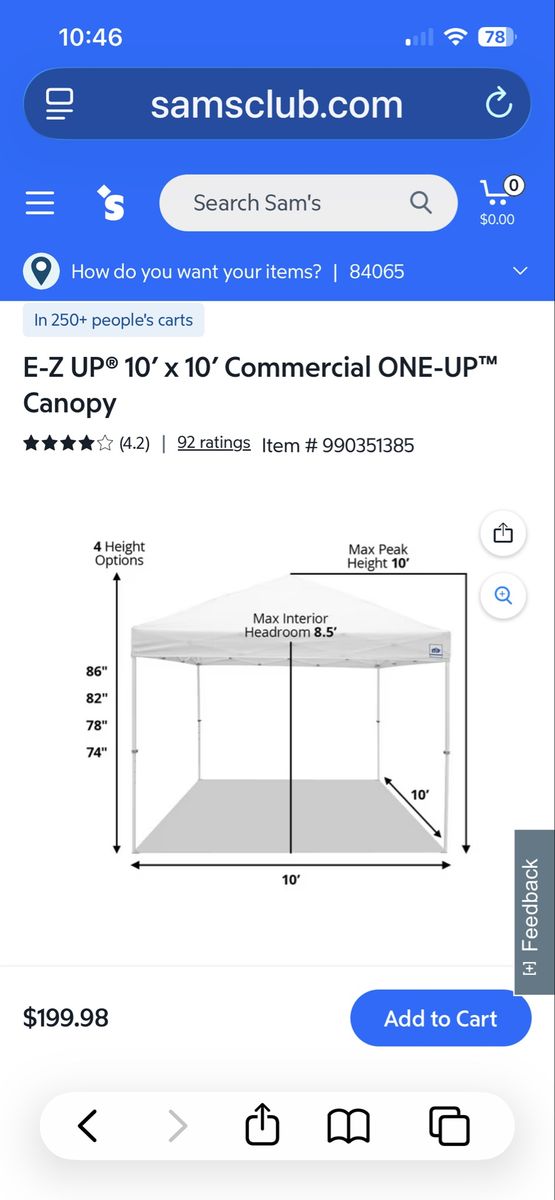Reload the samsclub.com page

497,104
